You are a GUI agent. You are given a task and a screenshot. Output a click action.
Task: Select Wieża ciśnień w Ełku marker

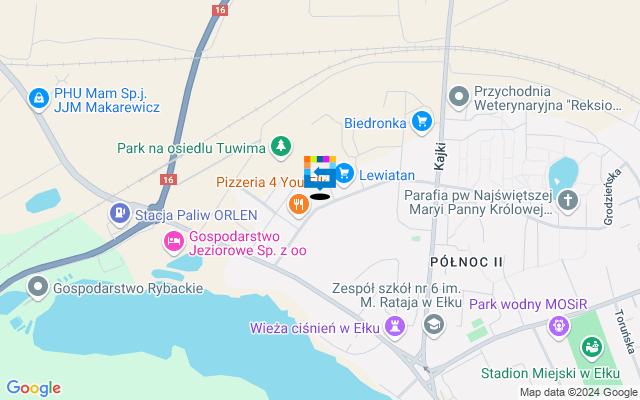396,327
